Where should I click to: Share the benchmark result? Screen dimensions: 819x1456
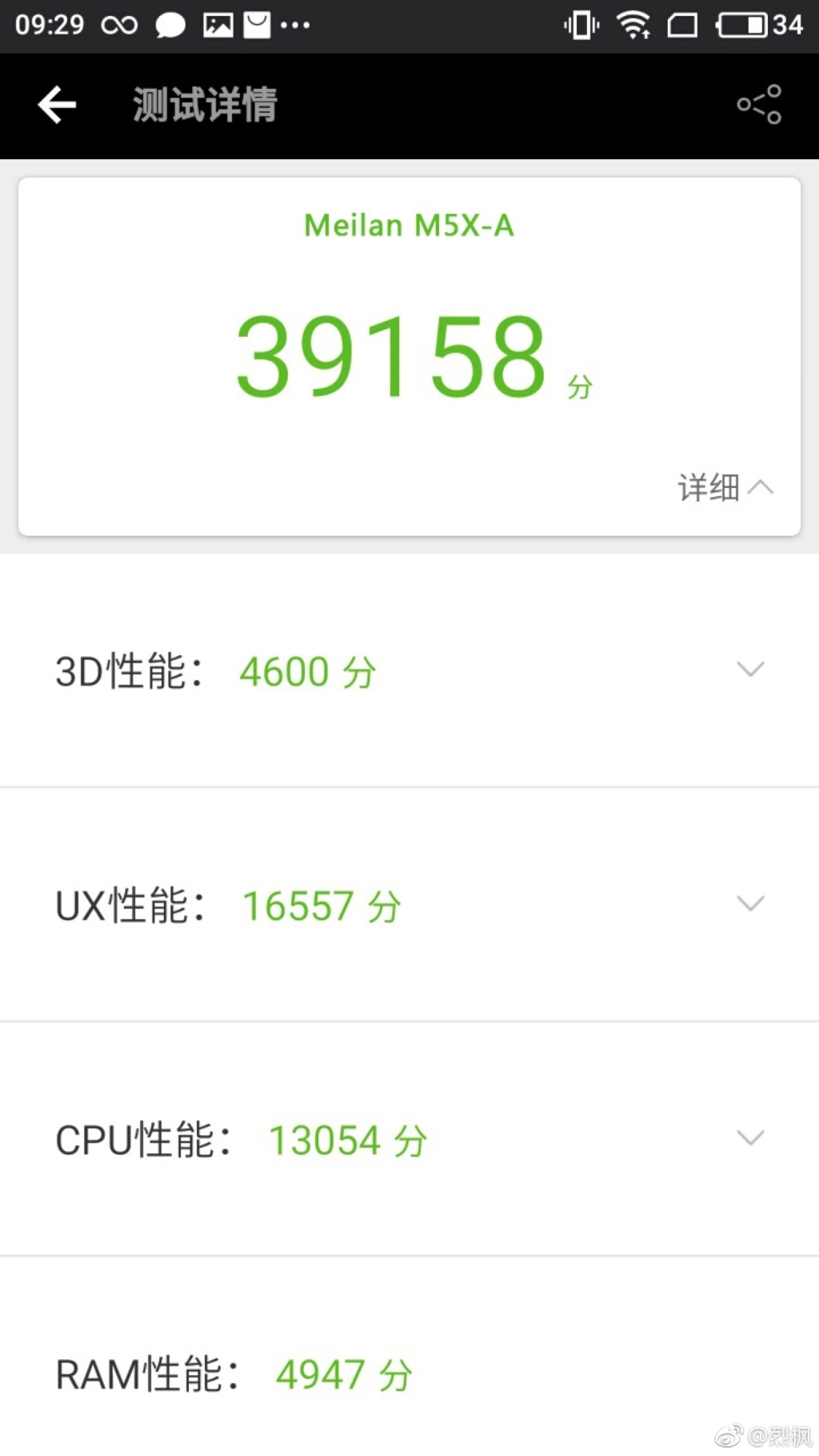pyautogui.click(x=758, y=105)
